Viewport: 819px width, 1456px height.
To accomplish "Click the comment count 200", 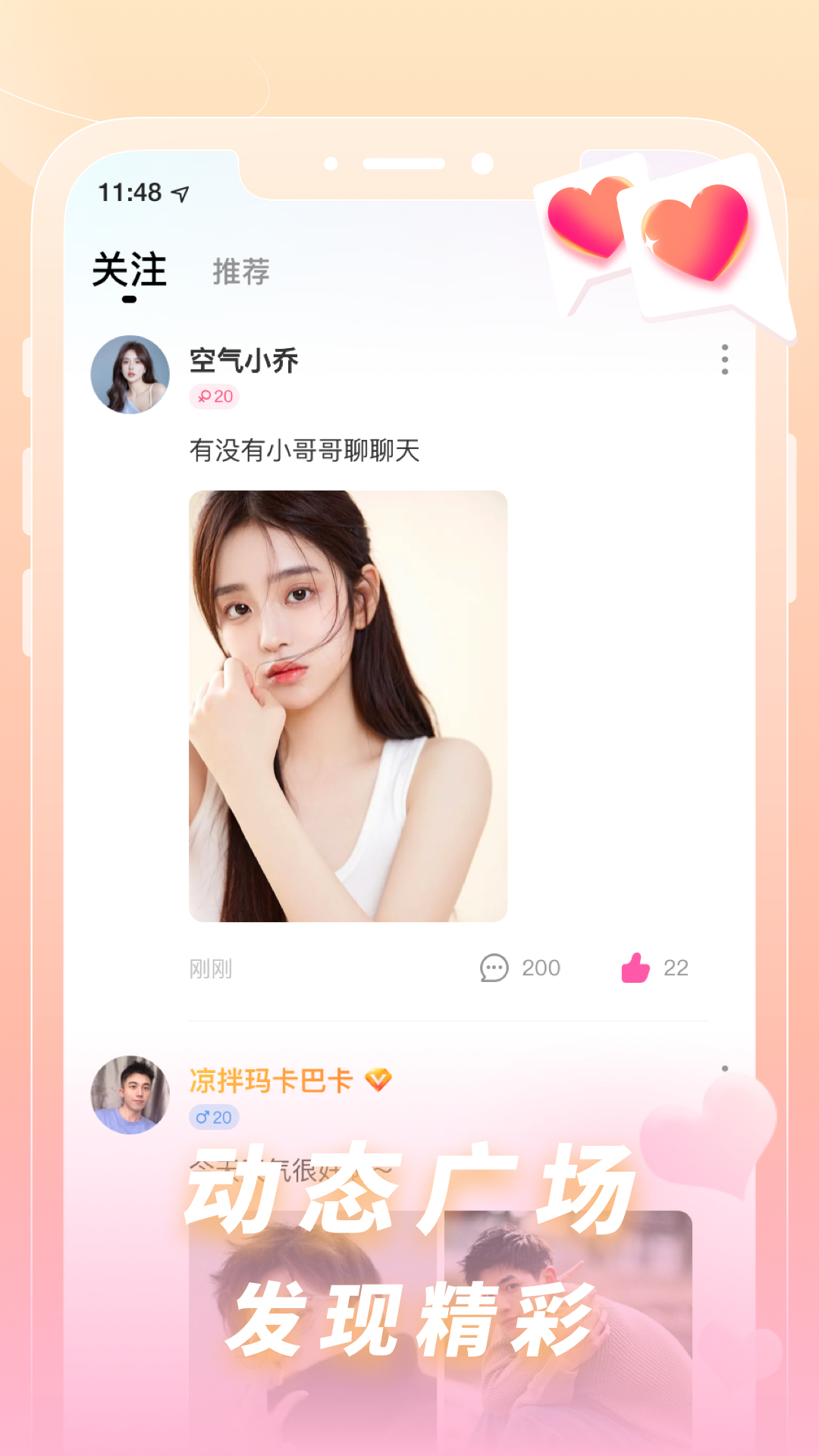I will (540, 968).
